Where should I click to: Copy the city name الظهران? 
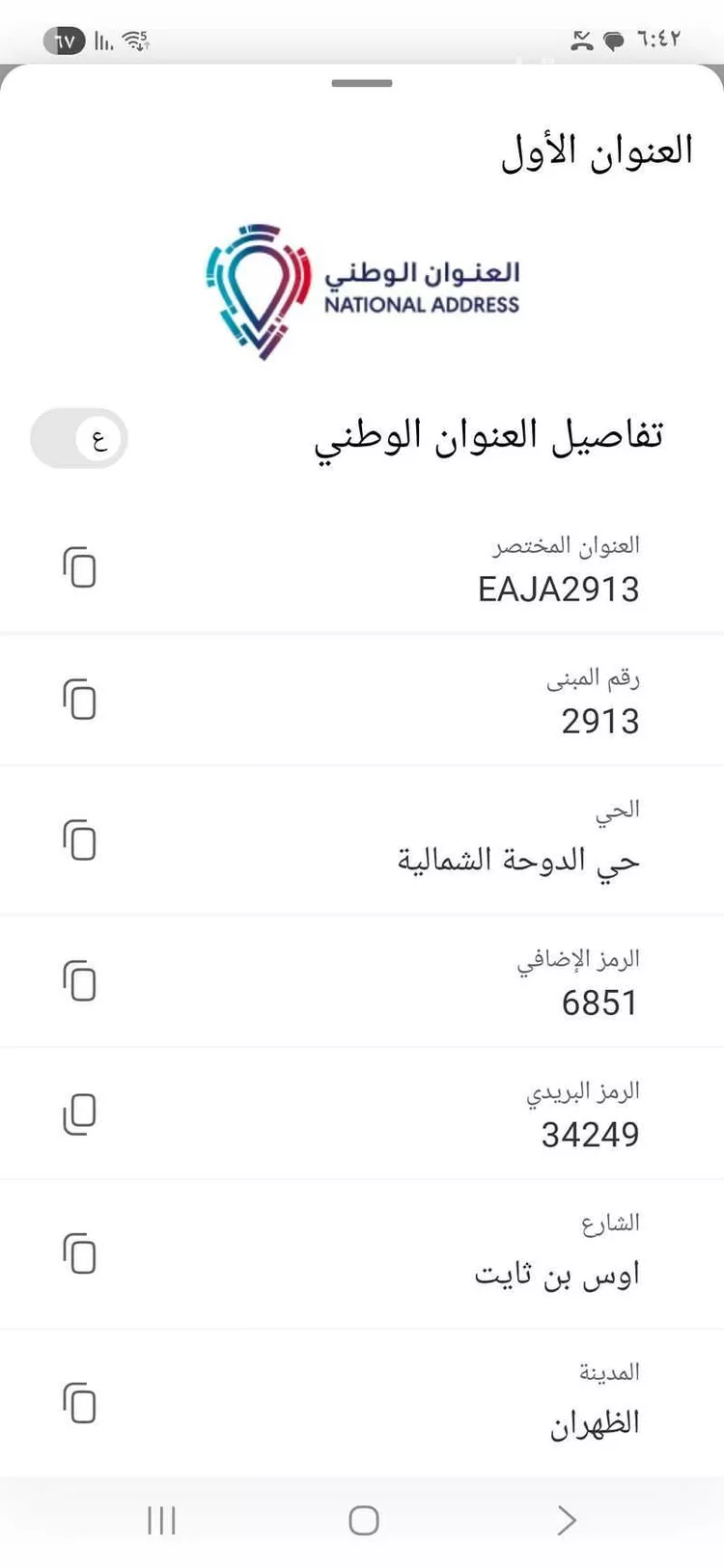point(79,1402)
